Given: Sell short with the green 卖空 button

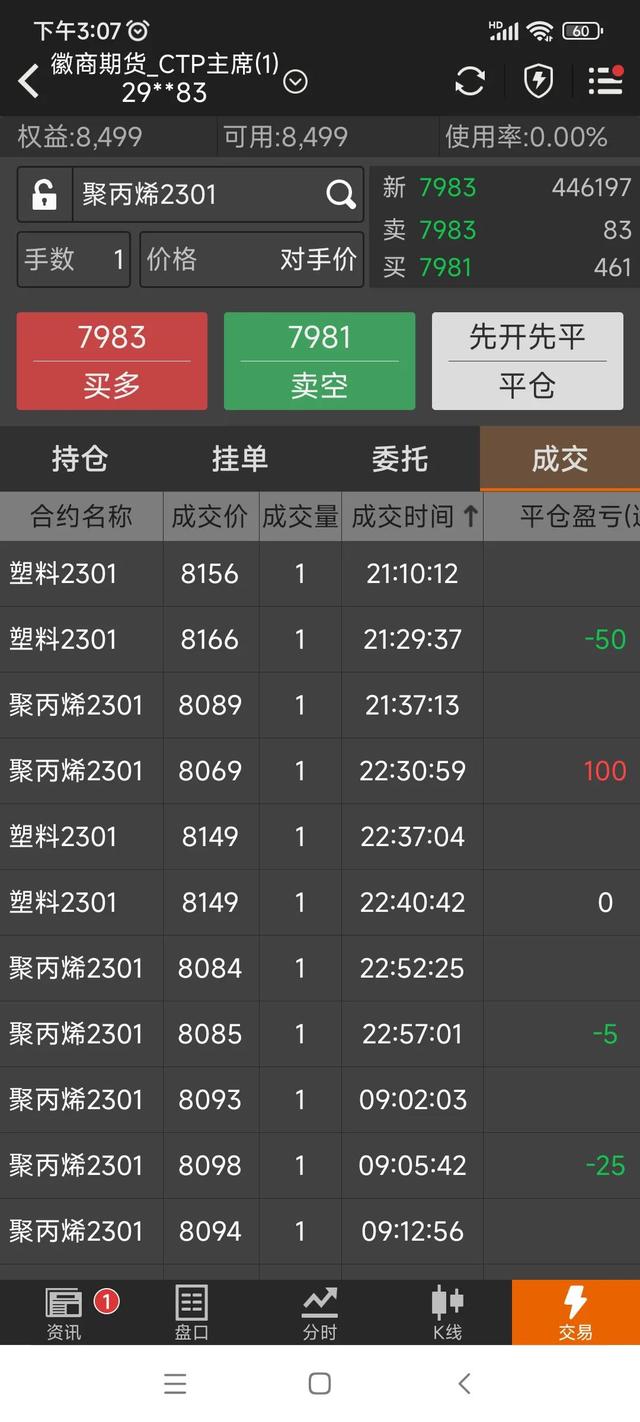Looking at the screenshot, I should (319, 361).
